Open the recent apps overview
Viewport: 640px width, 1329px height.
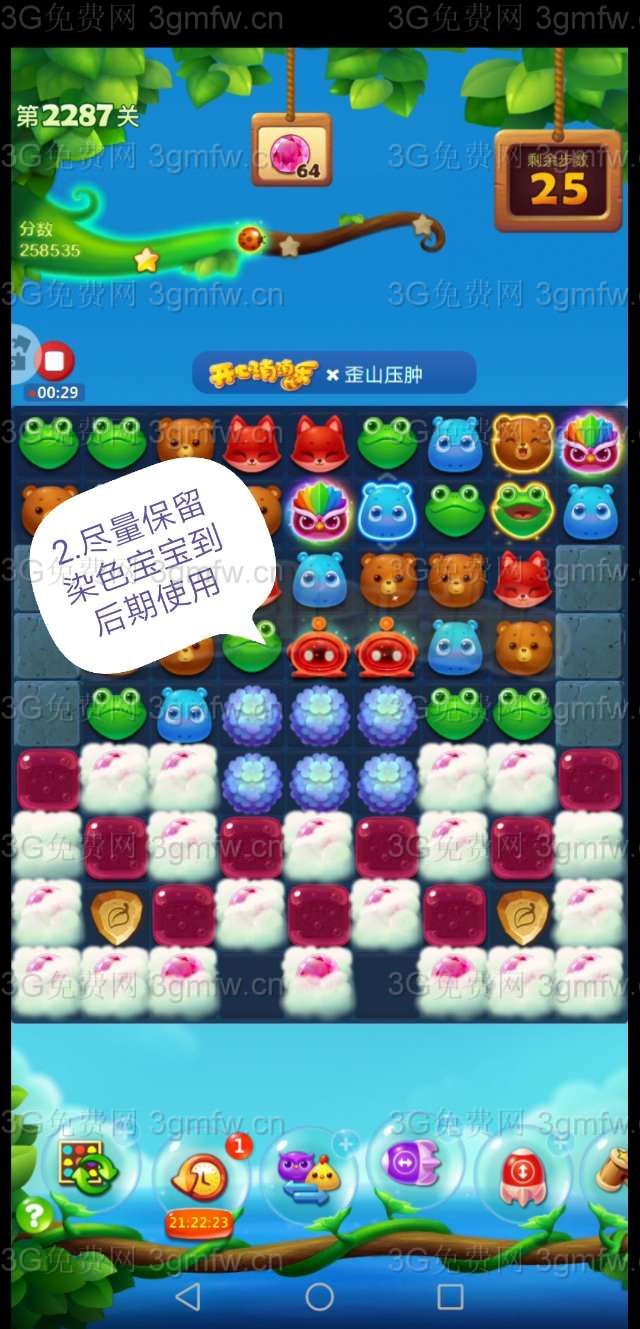click(x=450, y=1296)
